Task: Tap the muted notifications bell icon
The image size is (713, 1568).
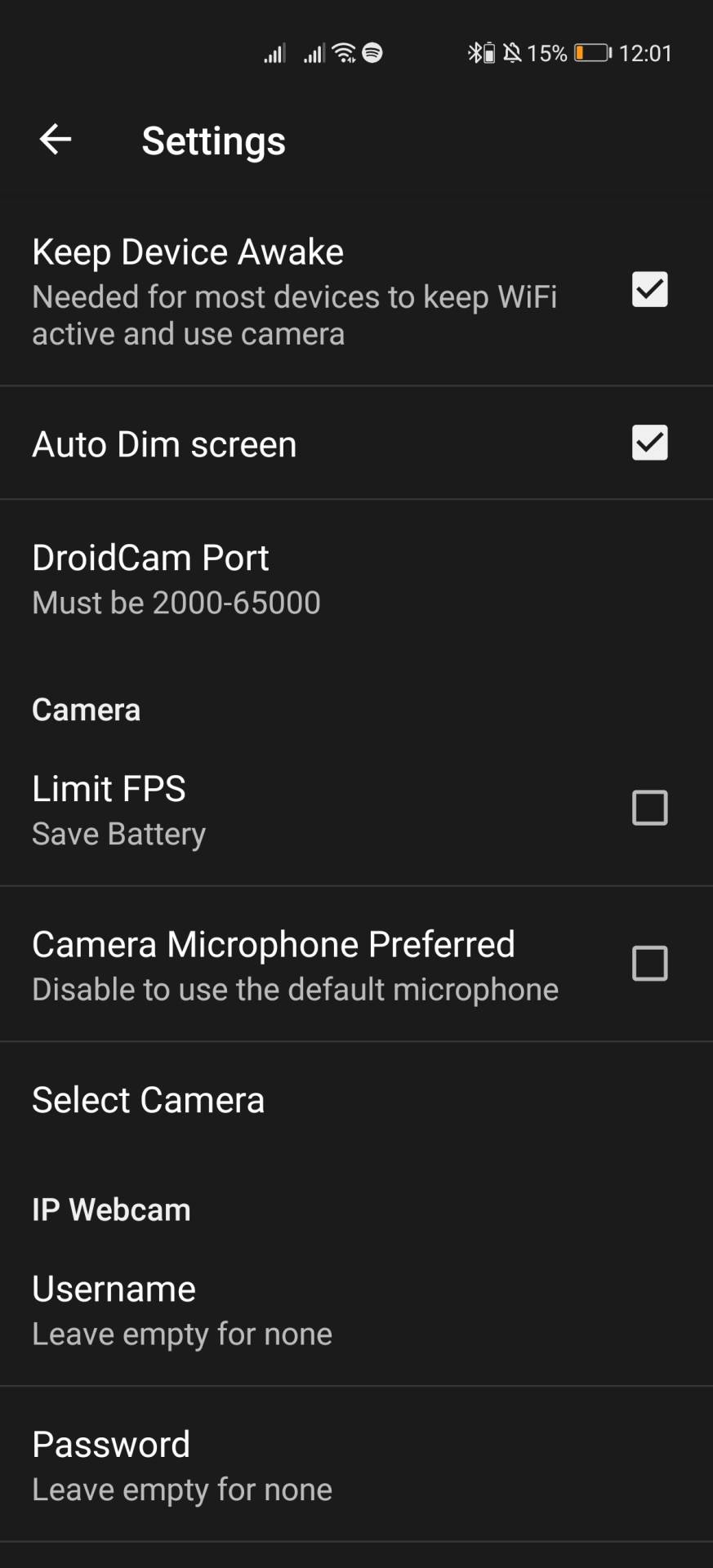Action: pyautogui.click(x=512, y=51)
